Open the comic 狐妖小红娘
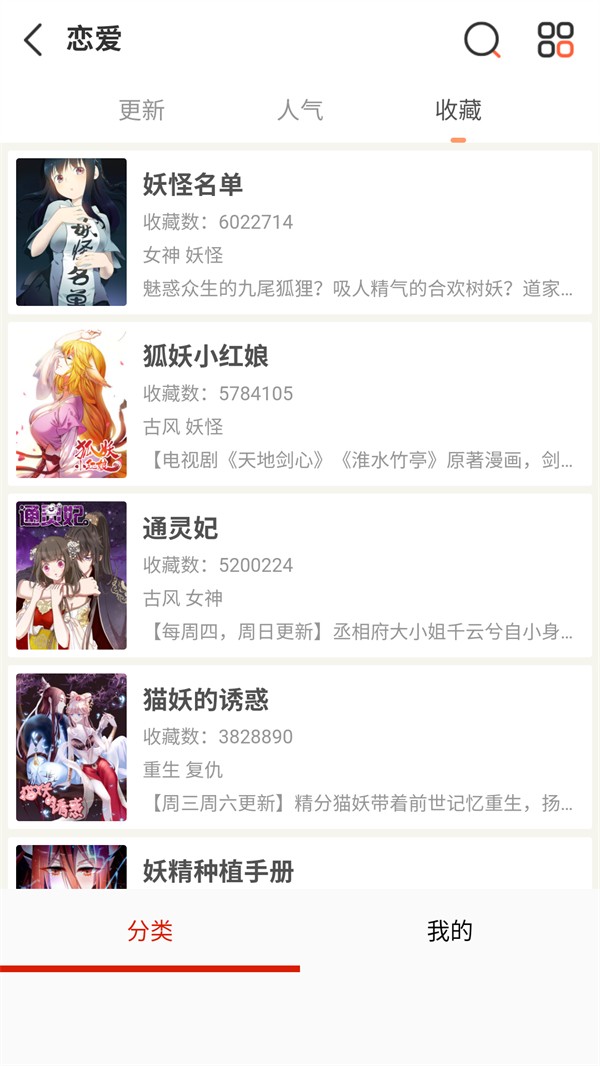 300,404
